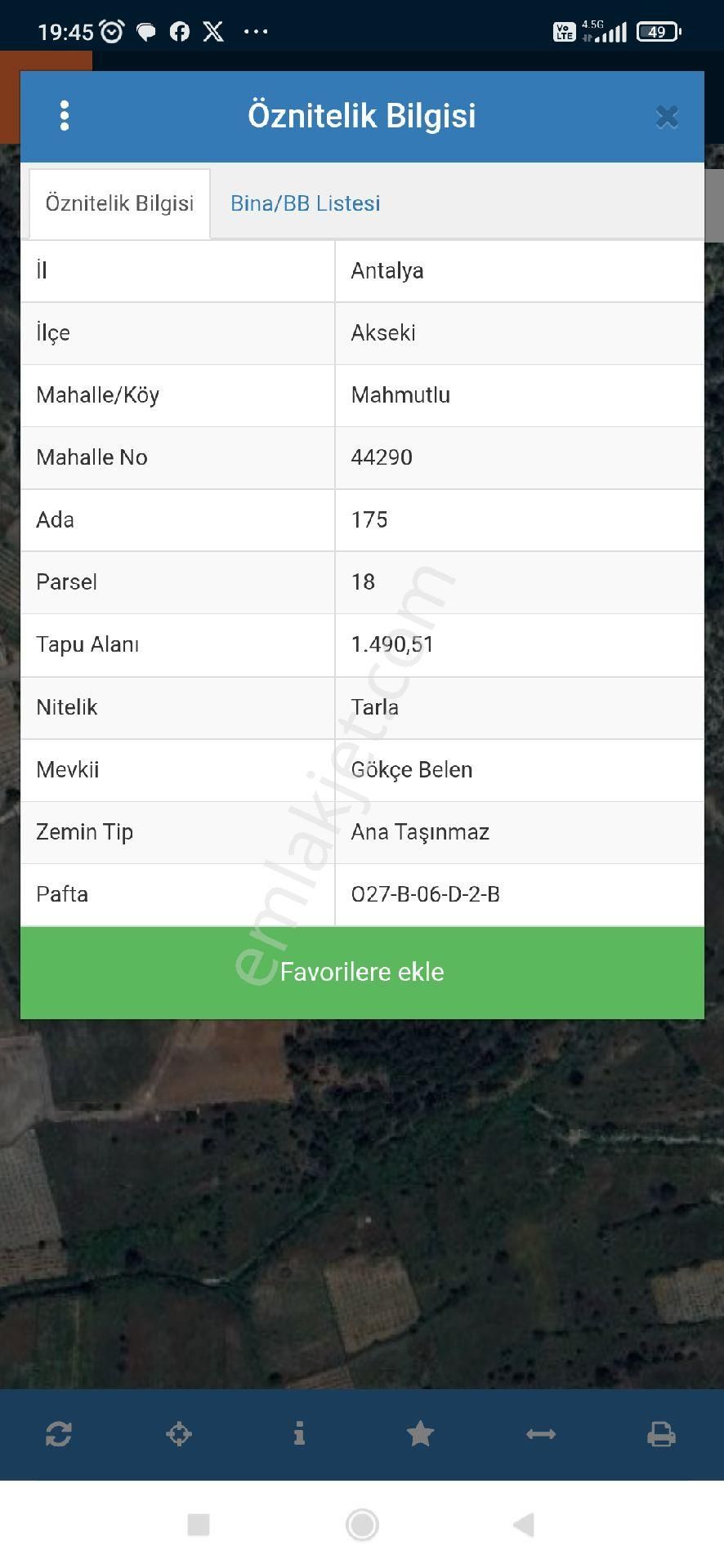Image resolution: width=724 pixels, height=1568 pixels.
Task: Go to home screen via system button
Action: pyautogui.click(x=362, y=1524)
